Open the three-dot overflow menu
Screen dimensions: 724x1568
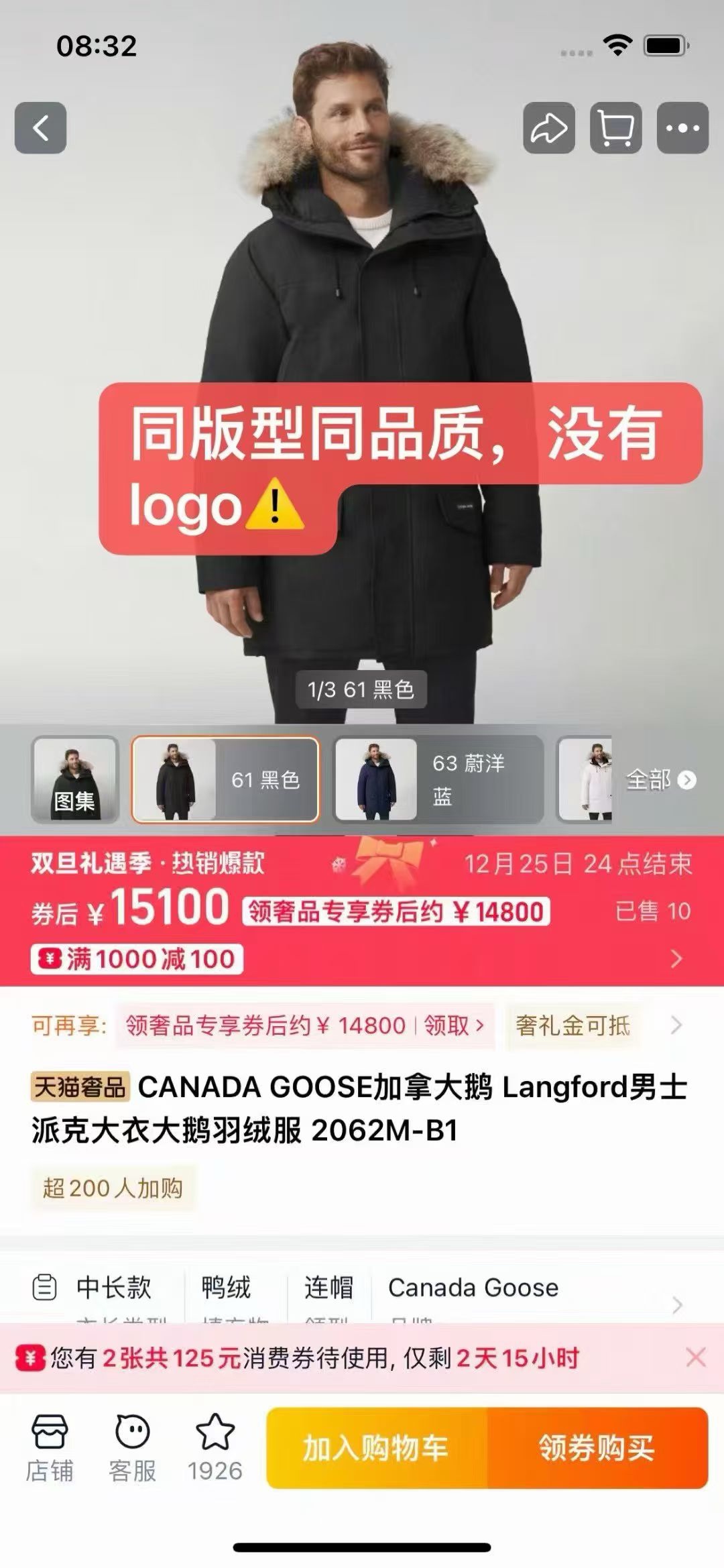tap(682, 128)
